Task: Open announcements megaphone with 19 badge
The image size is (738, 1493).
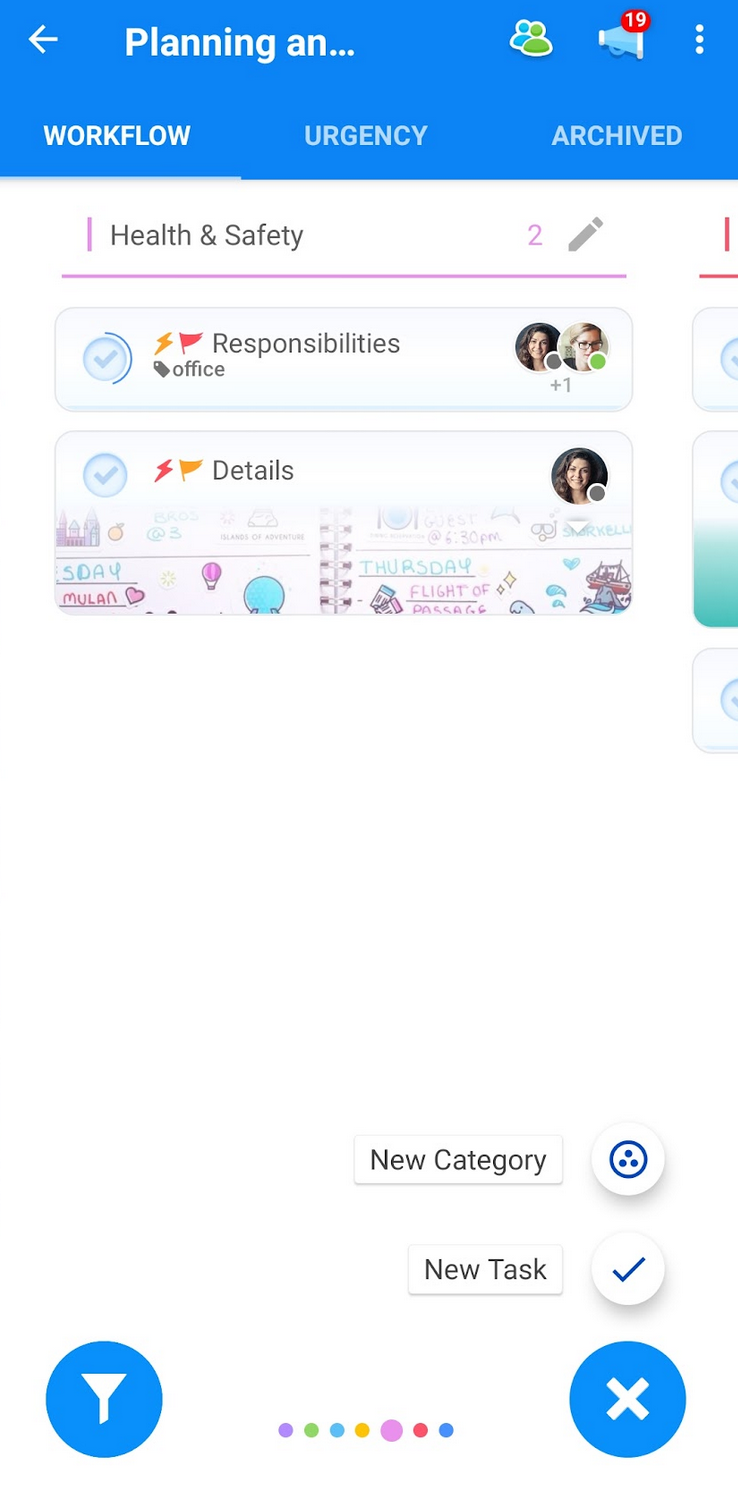Action: click(x=622, y=41)
